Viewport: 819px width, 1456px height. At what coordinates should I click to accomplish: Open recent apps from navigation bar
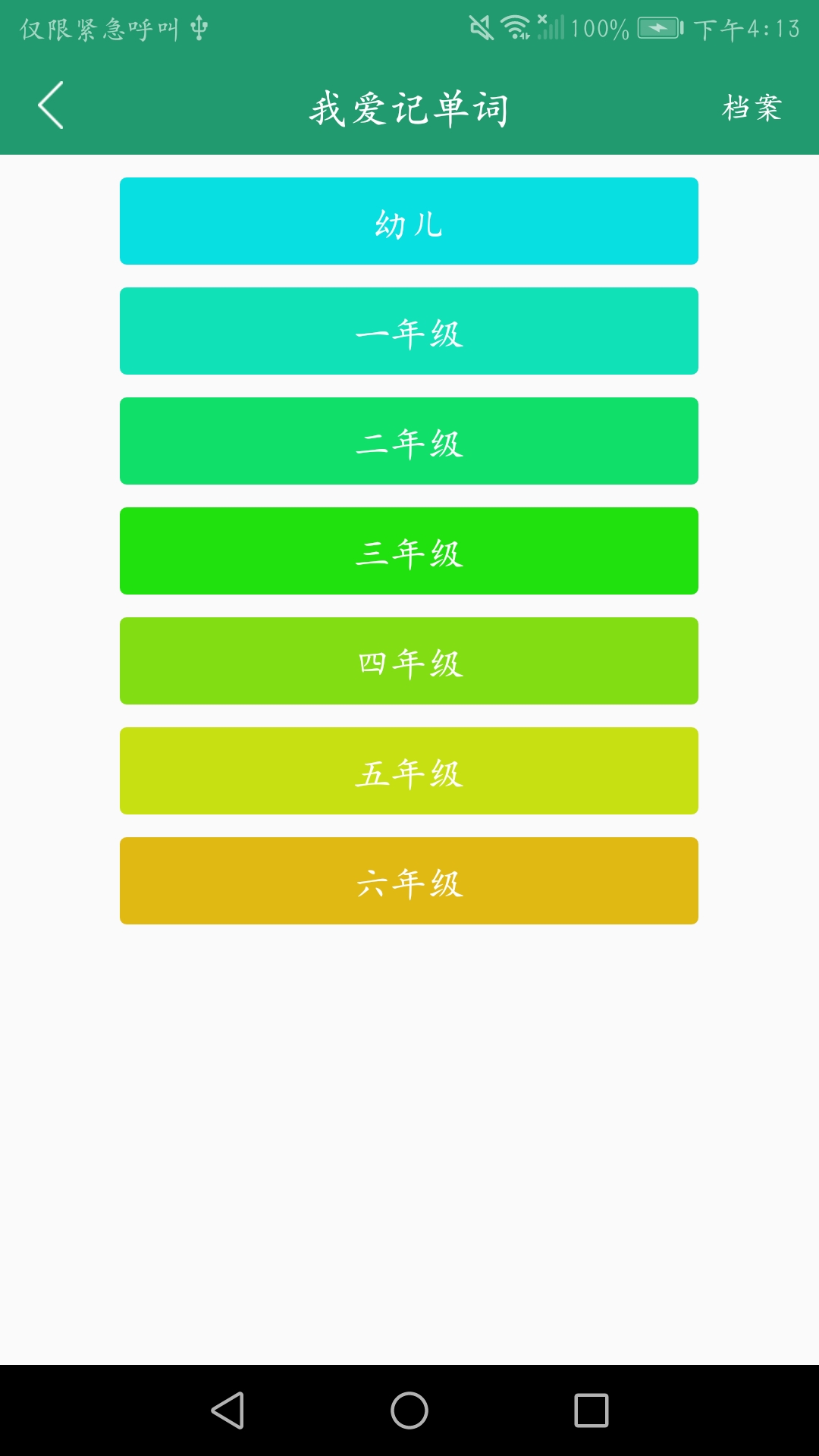(x=591, y=1410)
